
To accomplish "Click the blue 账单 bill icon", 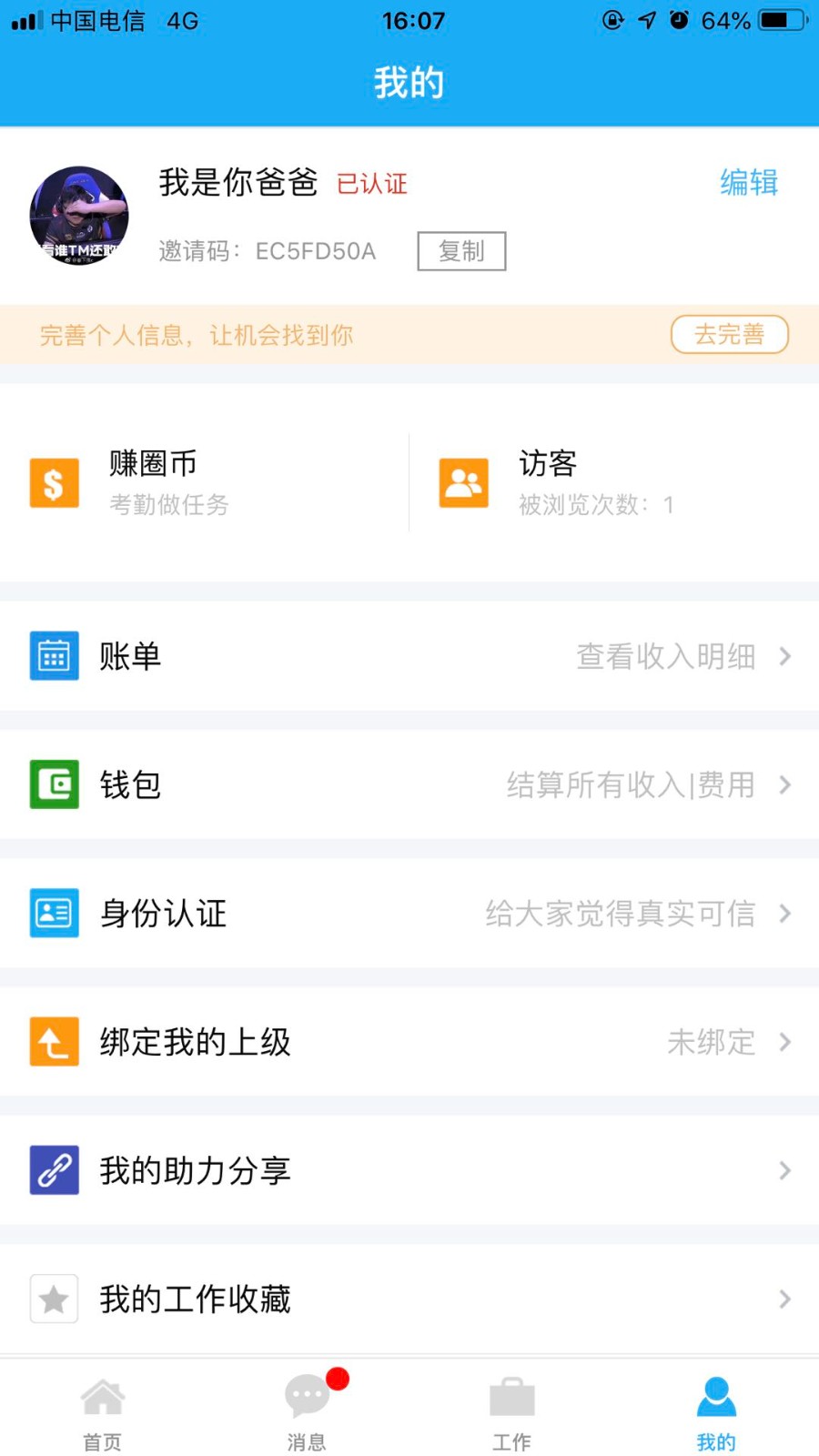I will pyautogui.click(x=54, y=655).
